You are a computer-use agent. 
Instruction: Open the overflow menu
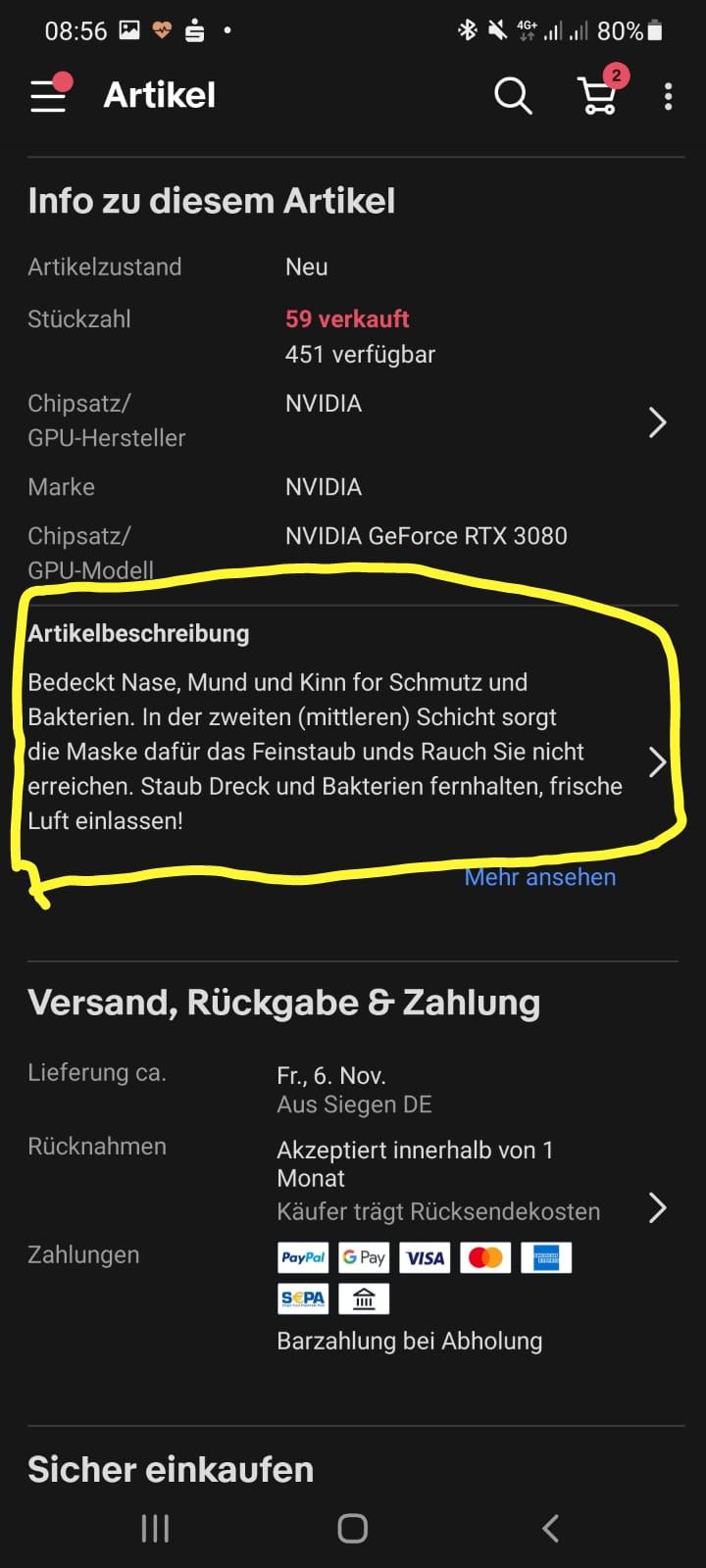668,96
